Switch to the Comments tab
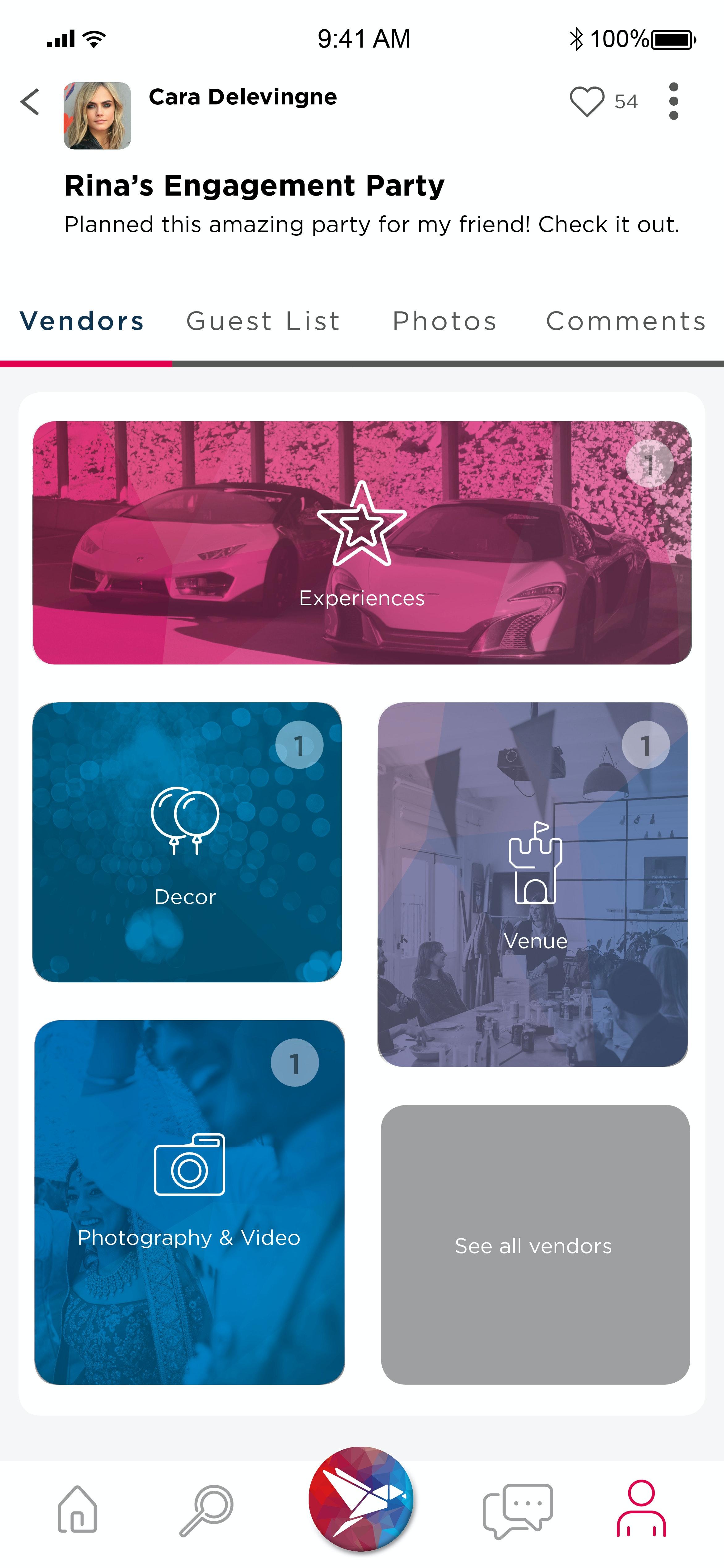Image resolution: width=724 pixels, height=1568 pixels. [x=625, y=321]
